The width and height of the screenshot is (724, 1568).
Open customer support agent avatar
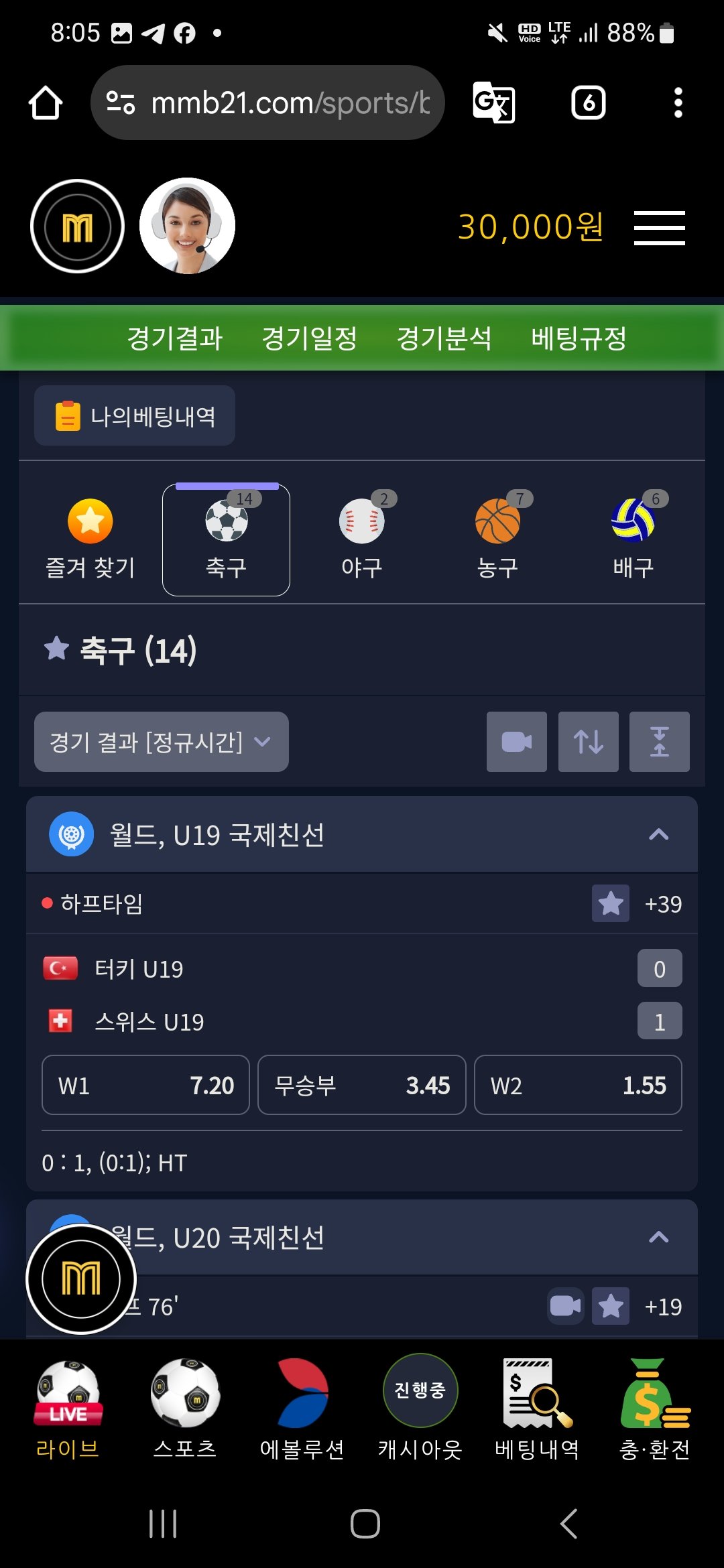click(x=187, y=226)
